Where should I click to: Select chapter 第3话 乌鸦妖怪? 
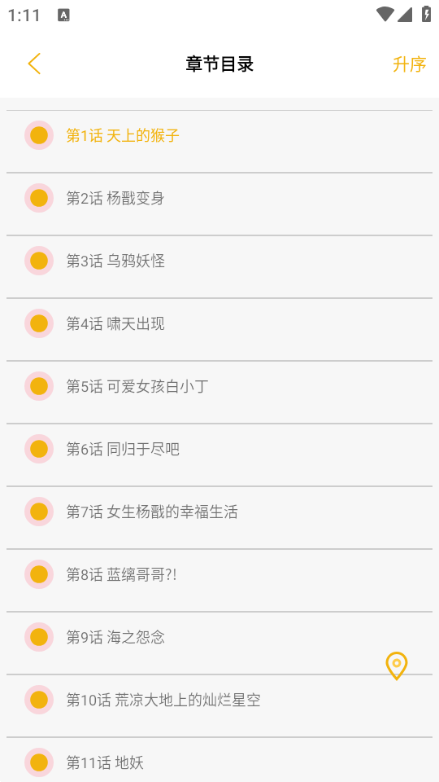[x=220, y=267]
